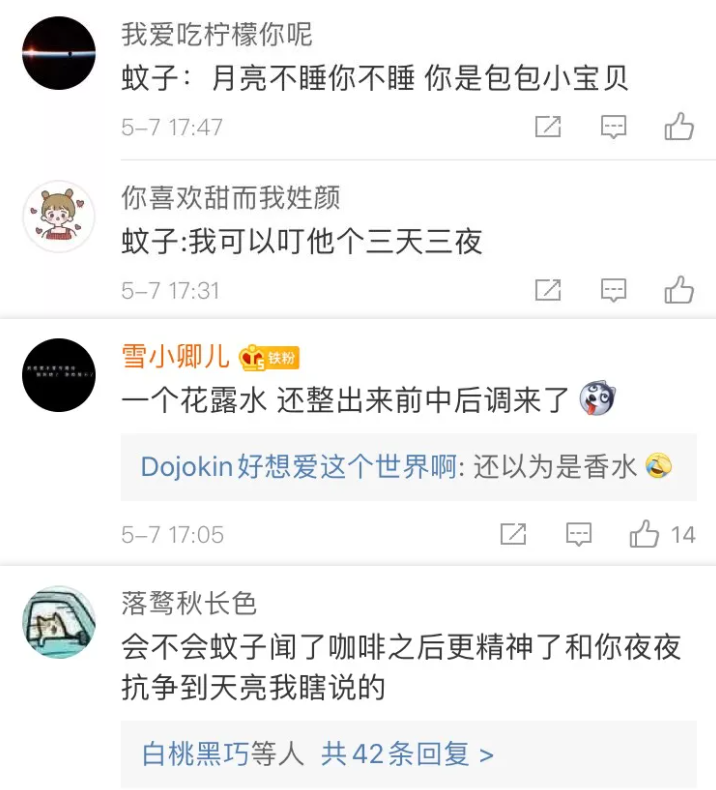Like 雪小卿儿's comment with 14 likes
Image resolution: width=716 pixels, height=790 pixels.
coord(645,534)
